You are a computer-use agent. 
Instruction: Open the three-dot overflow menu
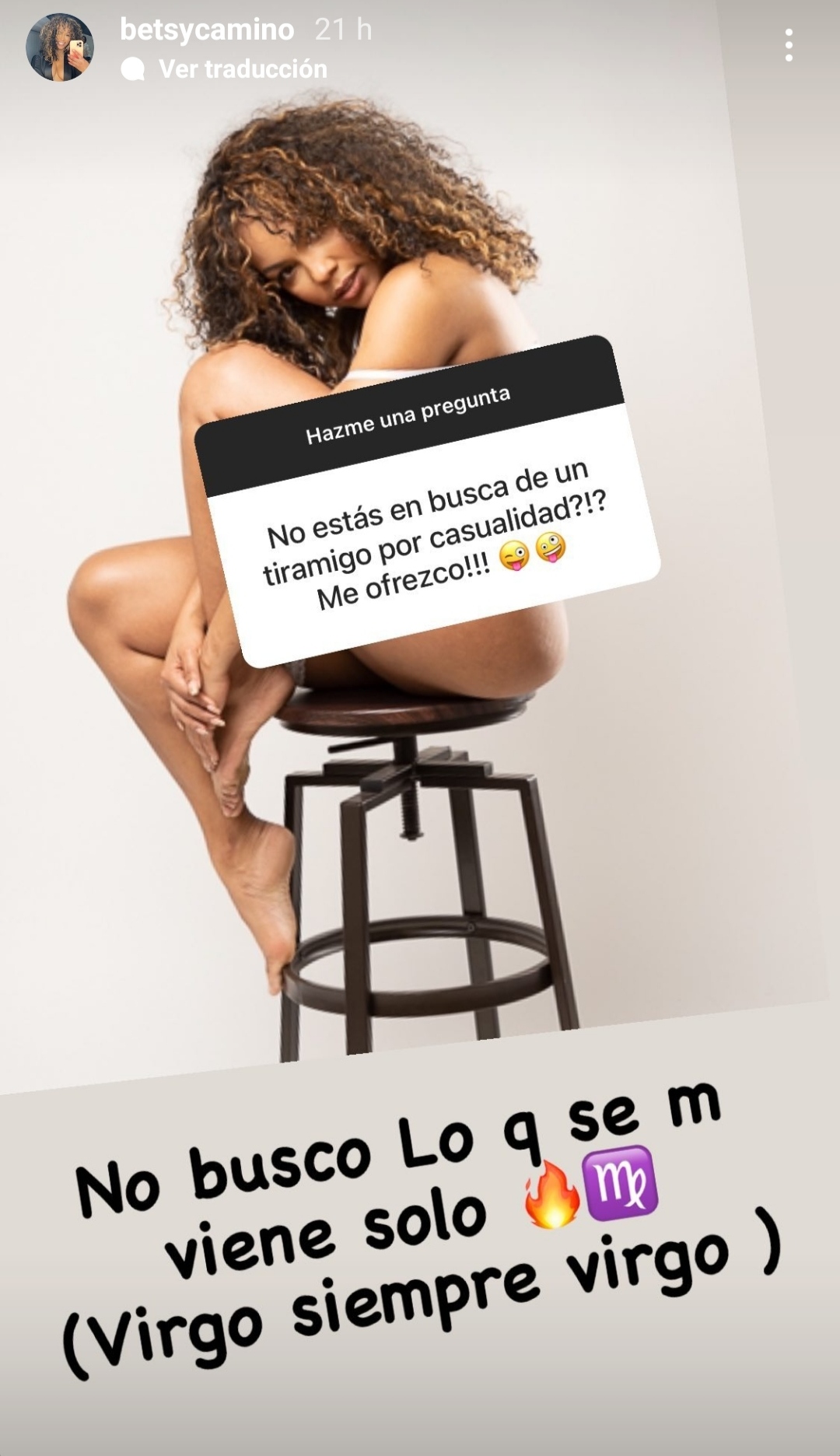(x=789, y=46)
